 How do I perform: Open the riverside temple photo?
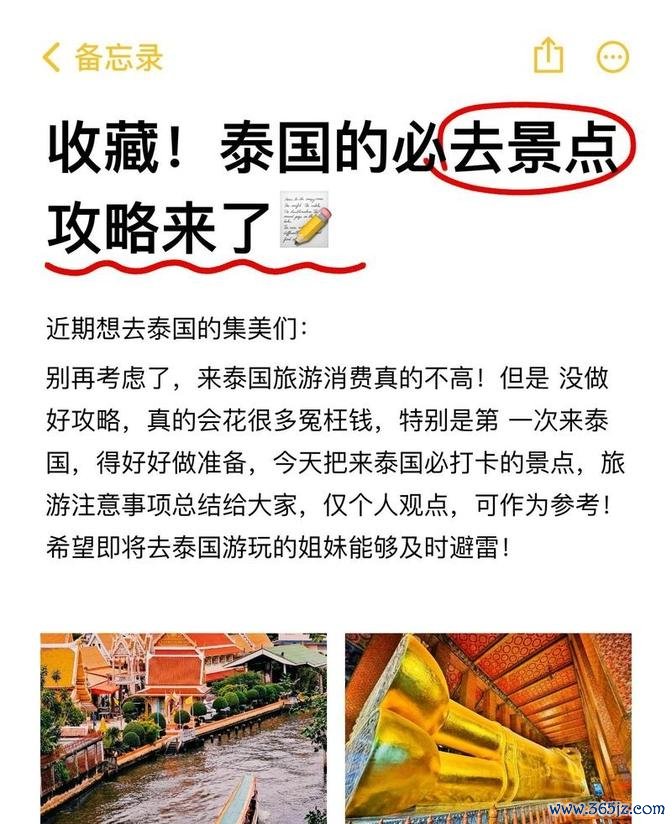183,727
